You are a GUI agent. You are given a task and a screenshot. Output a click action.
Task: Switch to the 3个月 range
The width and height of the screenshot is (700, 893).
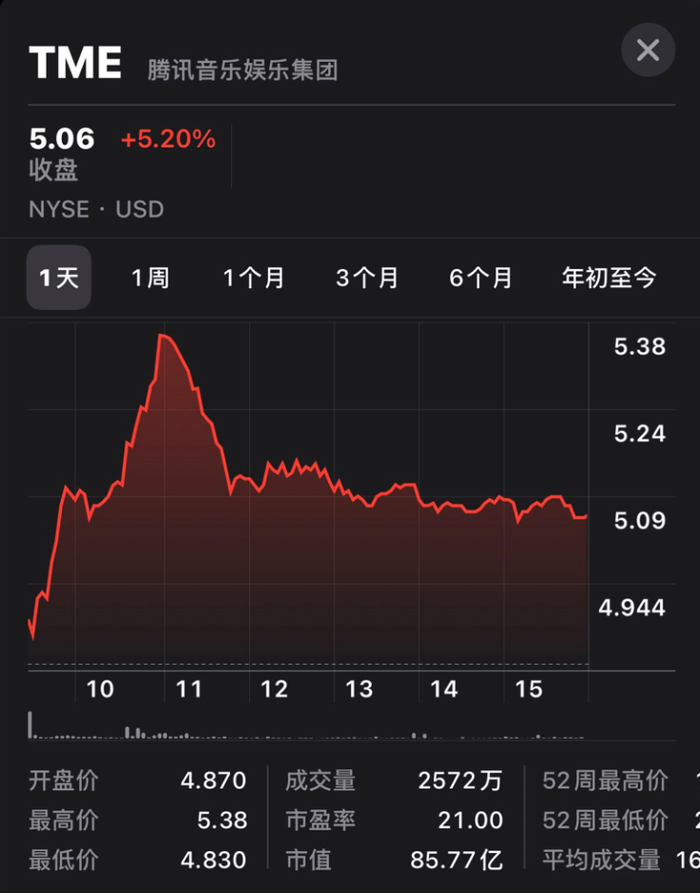(367, 278)
